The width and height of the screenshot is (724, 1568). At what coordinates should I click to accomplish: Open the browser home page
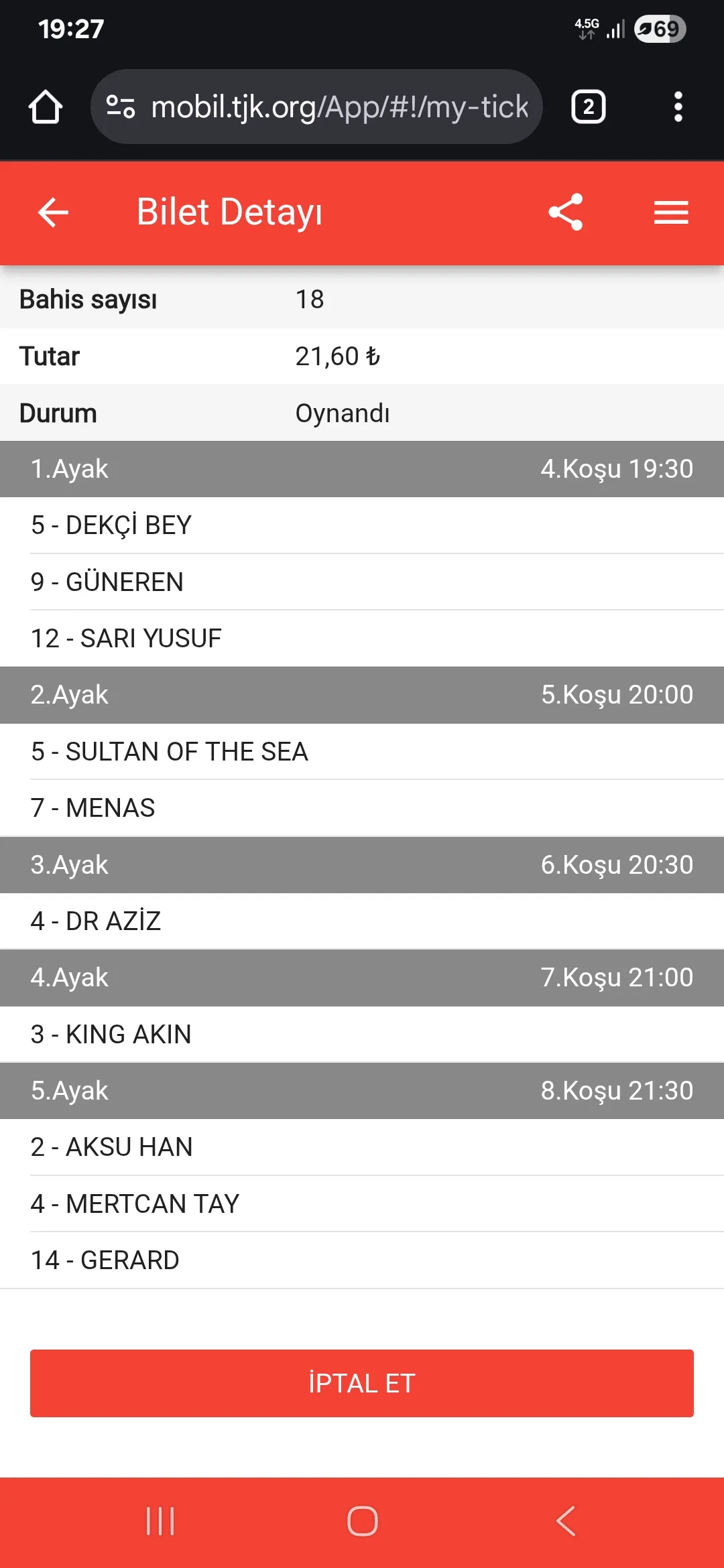tap(46, 107)
